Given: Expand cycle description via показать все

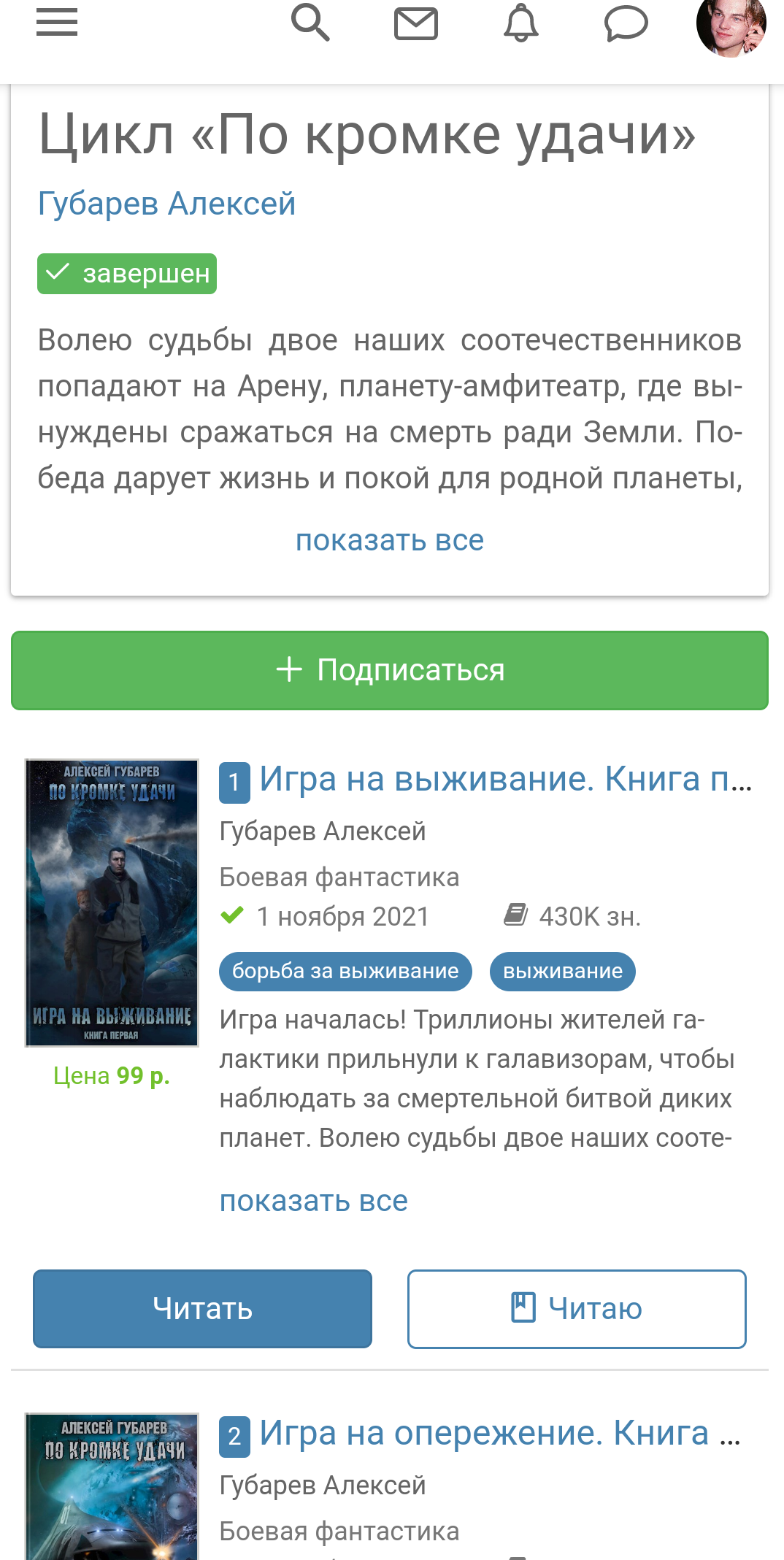Looking at the screenshot, I should click(x=389, y=540).
